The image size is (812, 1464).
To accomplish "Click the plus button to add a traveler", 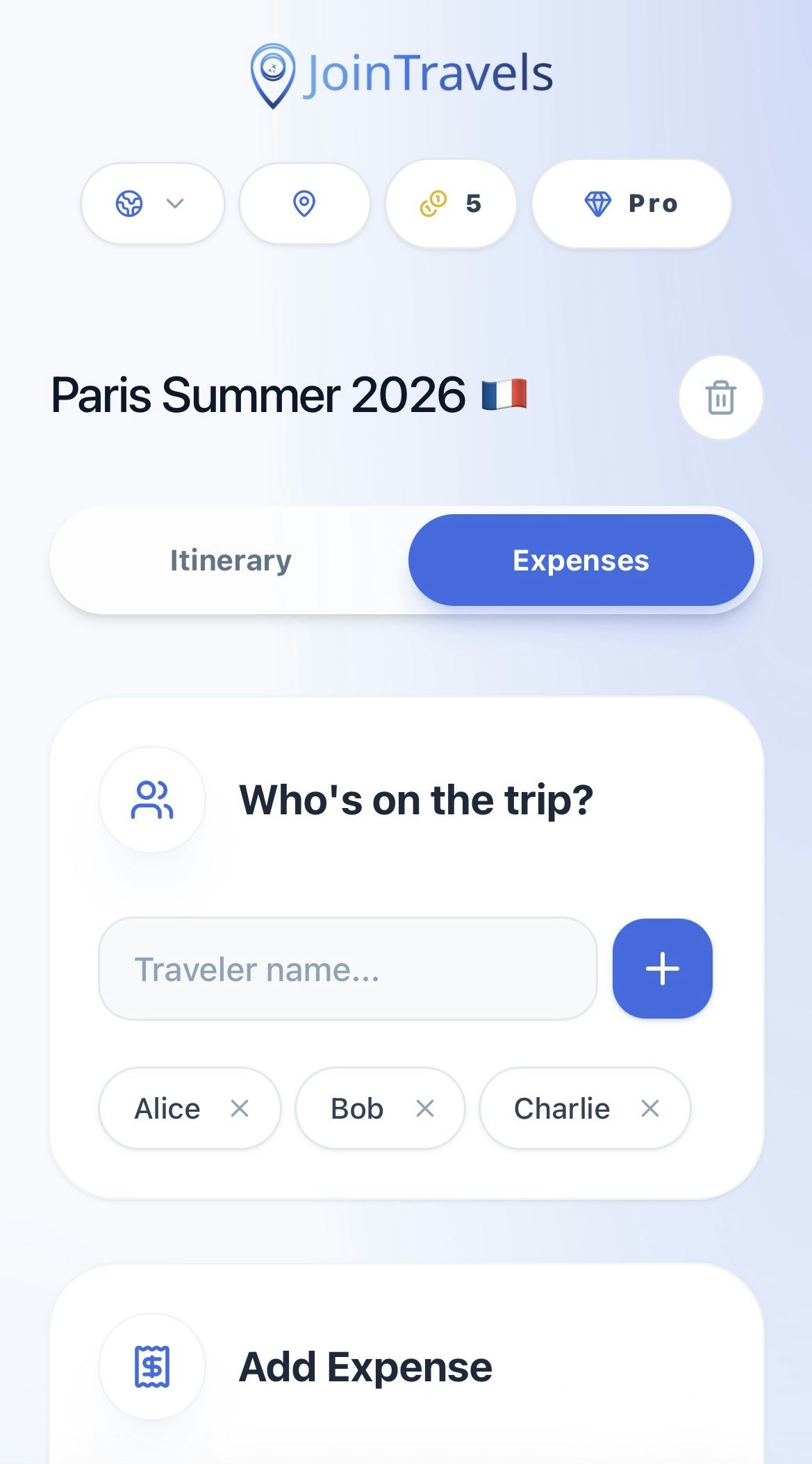I will coord(661,969).
